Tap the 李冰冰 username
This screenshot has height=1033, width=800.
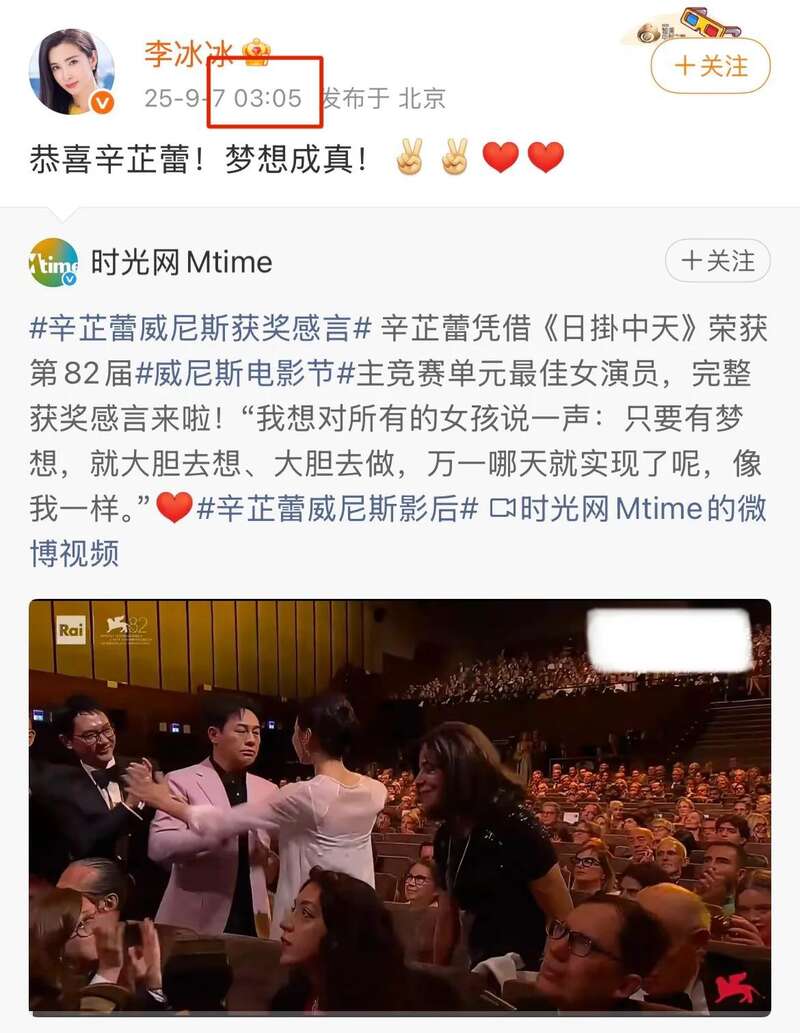pyautogui.click(x=188, y=53)
